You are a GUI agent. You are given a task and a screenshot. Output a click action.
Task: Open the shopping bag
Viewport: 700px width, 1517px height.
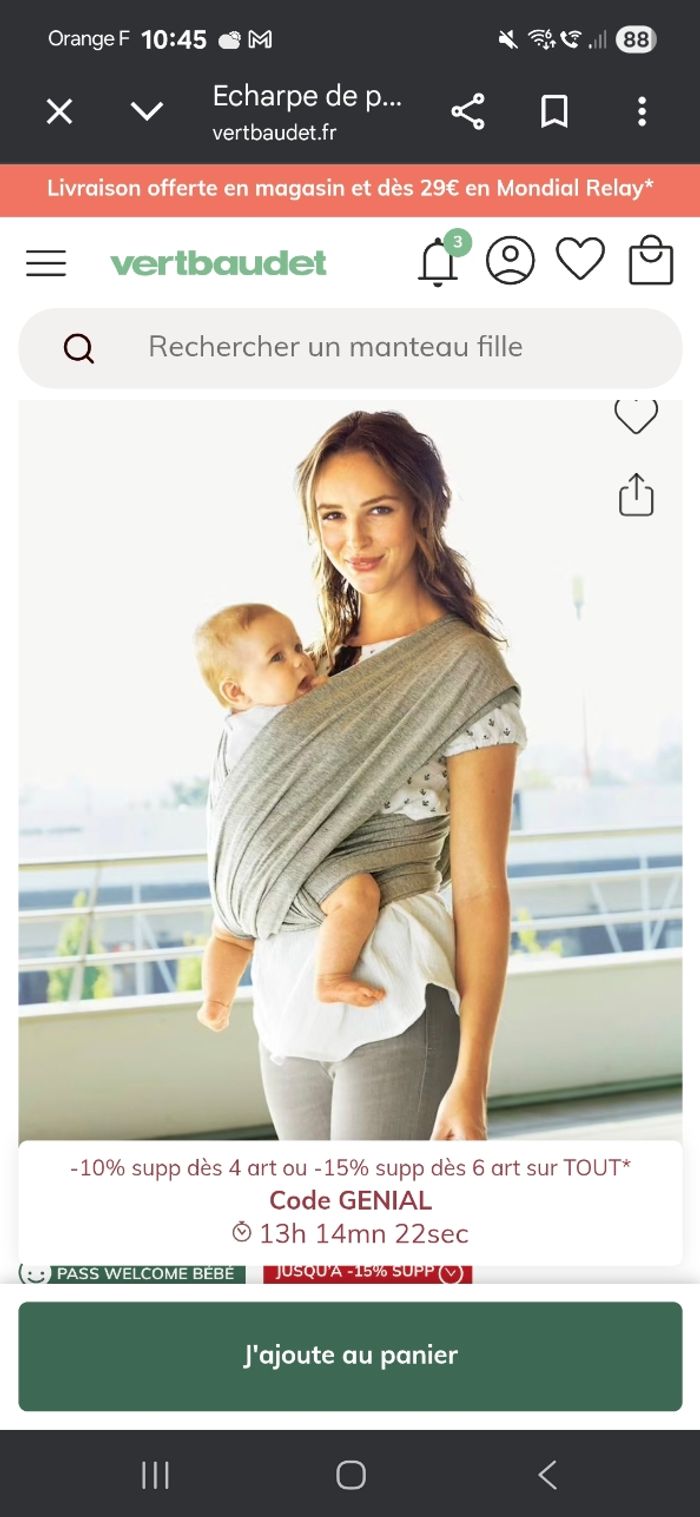tap(650, 261)
